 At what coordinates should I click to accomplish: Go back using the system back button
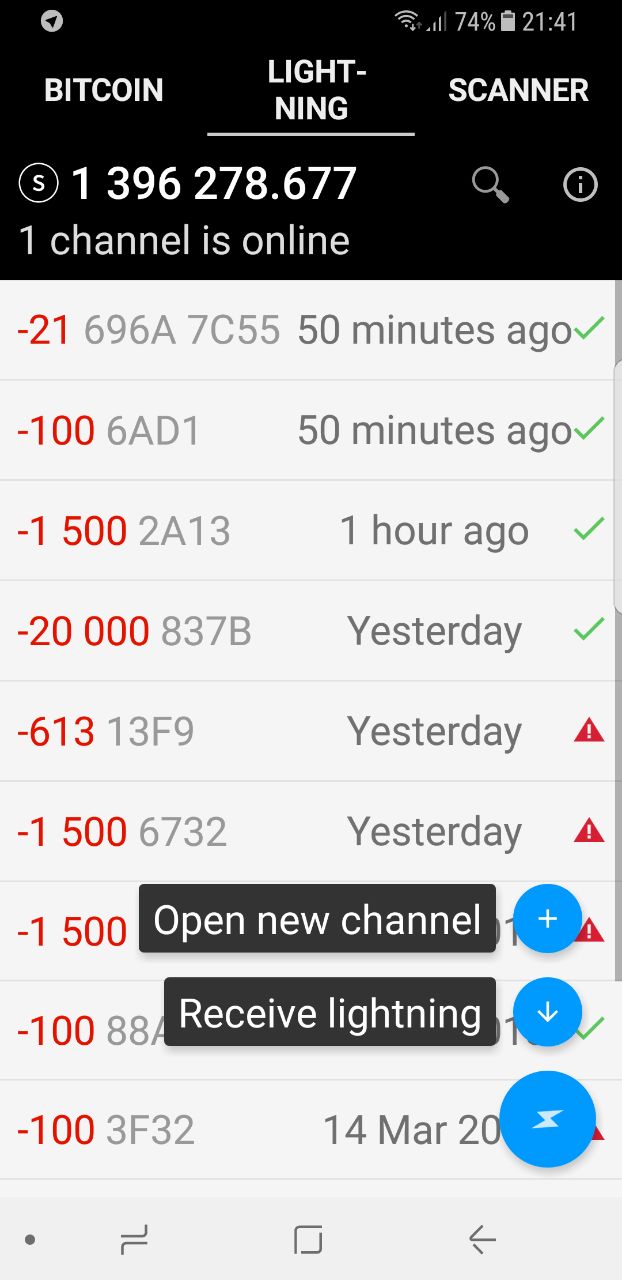(x=482, y=1240)
